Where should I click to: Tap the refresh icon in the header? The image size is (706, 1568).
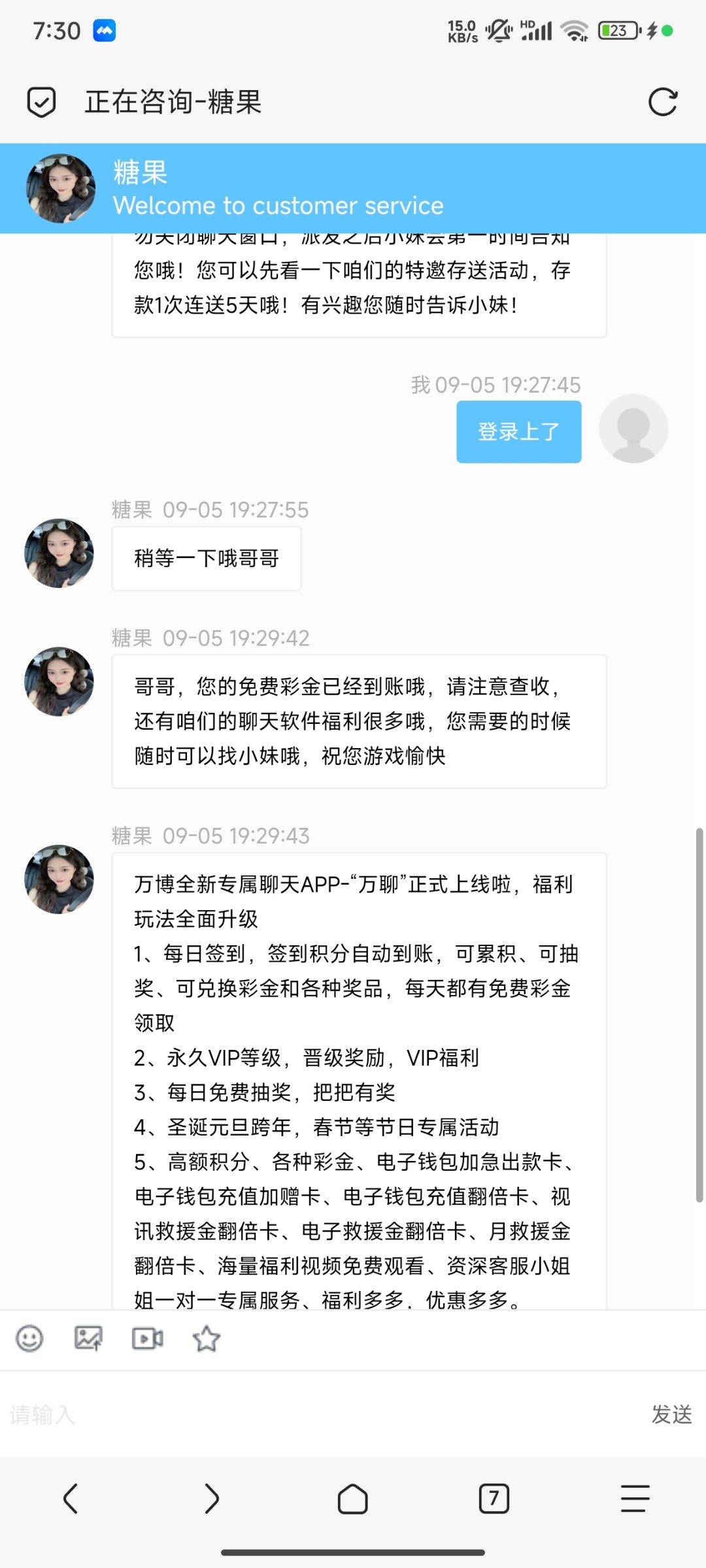[x=662, y=102]
